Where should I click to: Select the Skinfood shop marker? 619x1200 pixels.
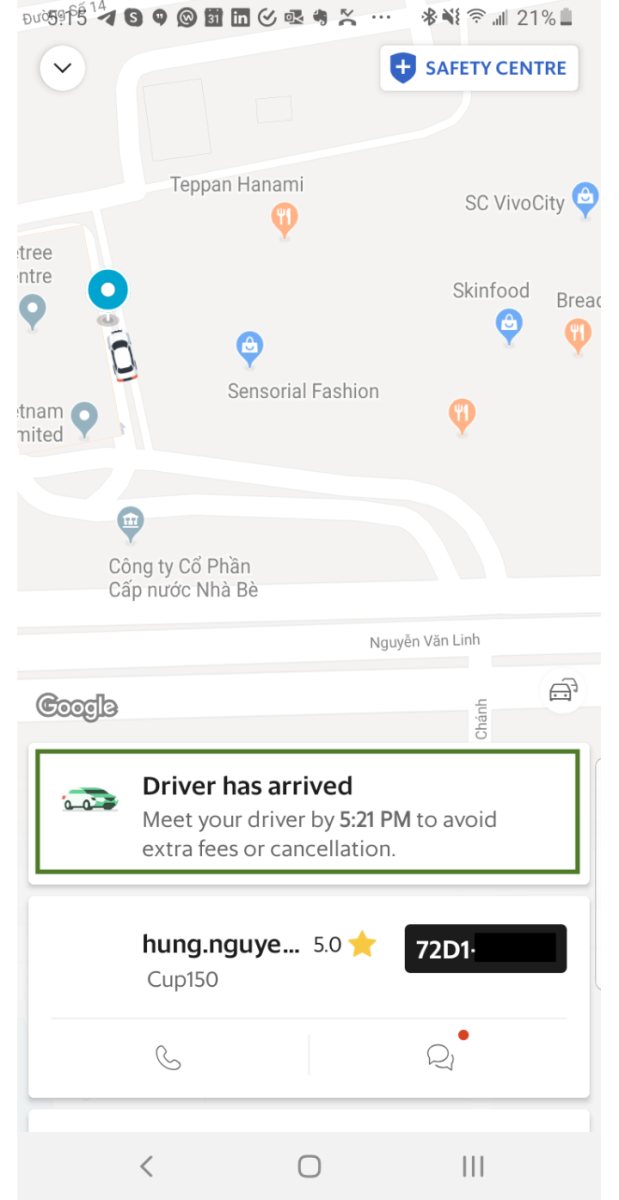click(510, 324)
